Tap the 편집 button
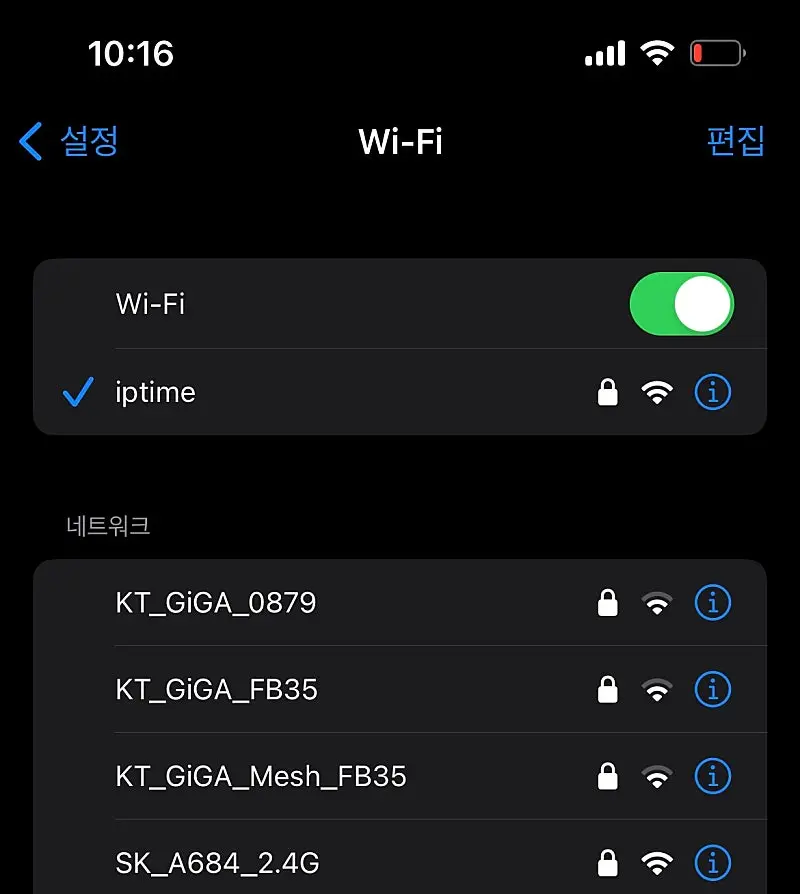This screenshot has height=894, width=800. (735, 142)
